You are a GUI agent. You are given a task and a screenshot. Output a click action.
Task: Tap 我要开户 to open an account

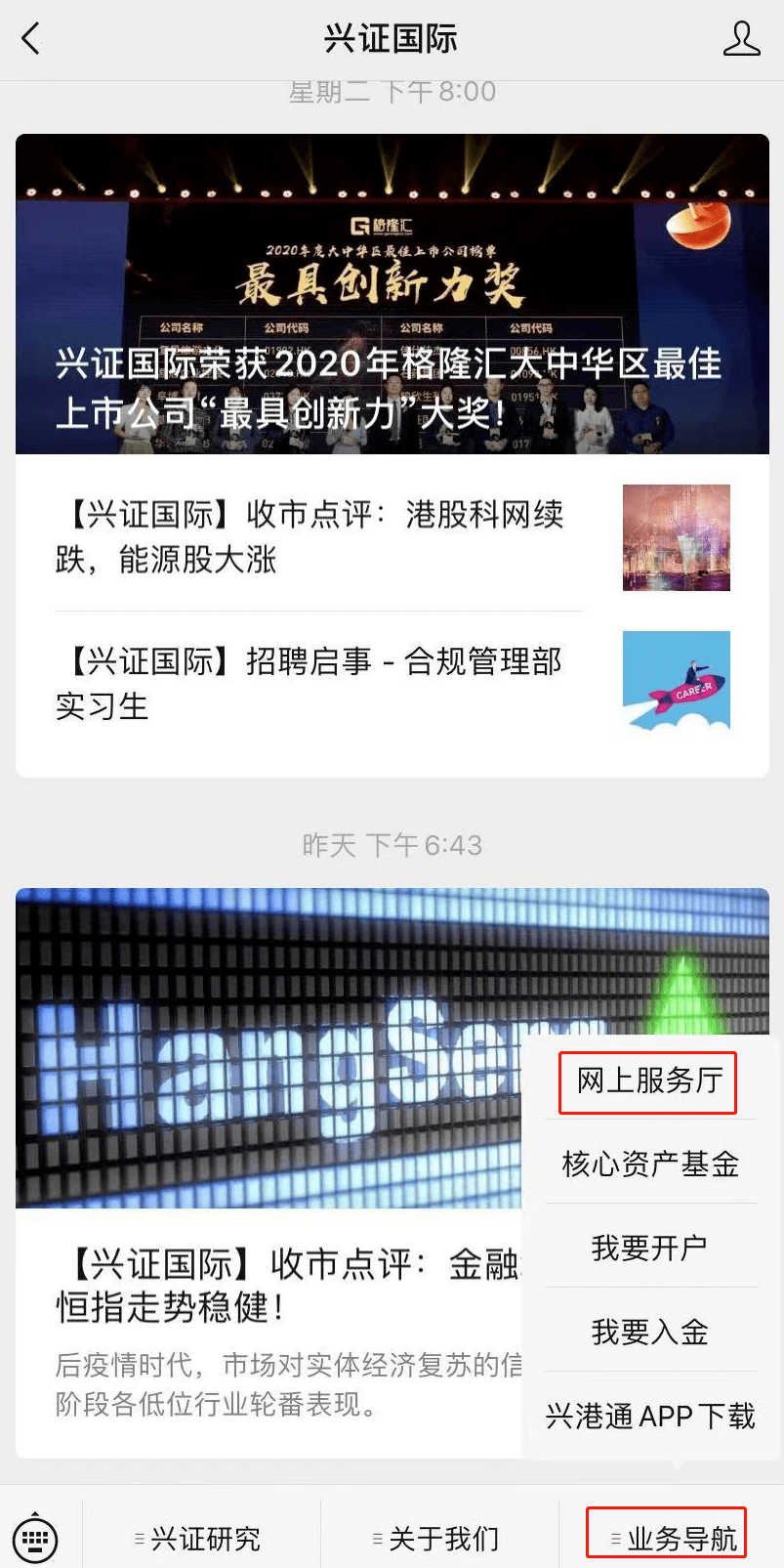[x=650, y=1248]
